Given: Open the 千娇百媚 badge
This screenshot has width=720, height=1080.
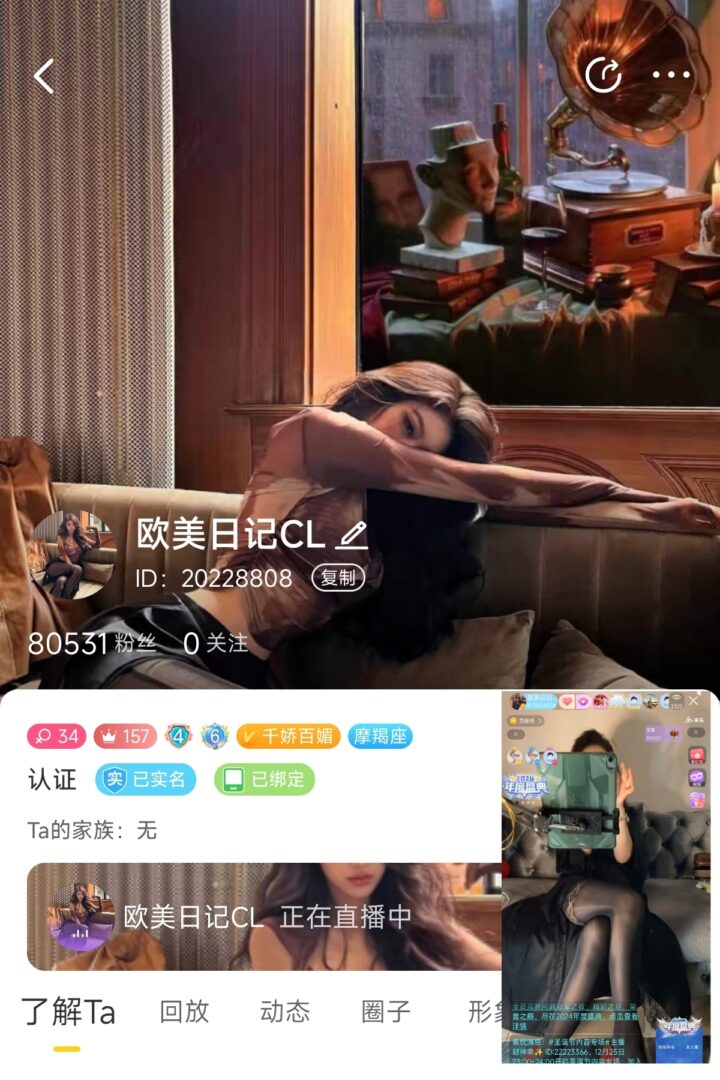Looking at the screenshot, I should [289, 737].
